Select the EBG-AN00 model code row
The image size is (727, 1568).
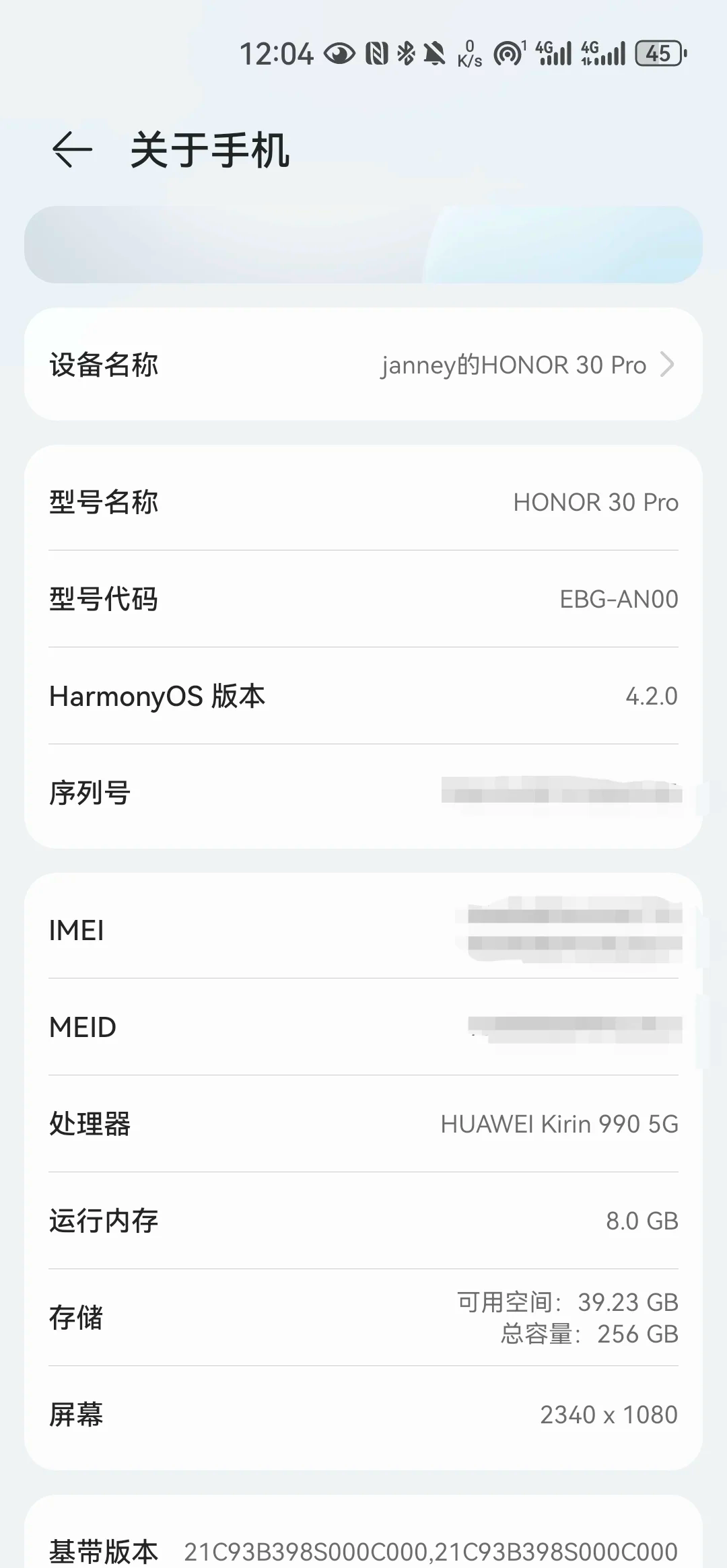coord(363,599)
